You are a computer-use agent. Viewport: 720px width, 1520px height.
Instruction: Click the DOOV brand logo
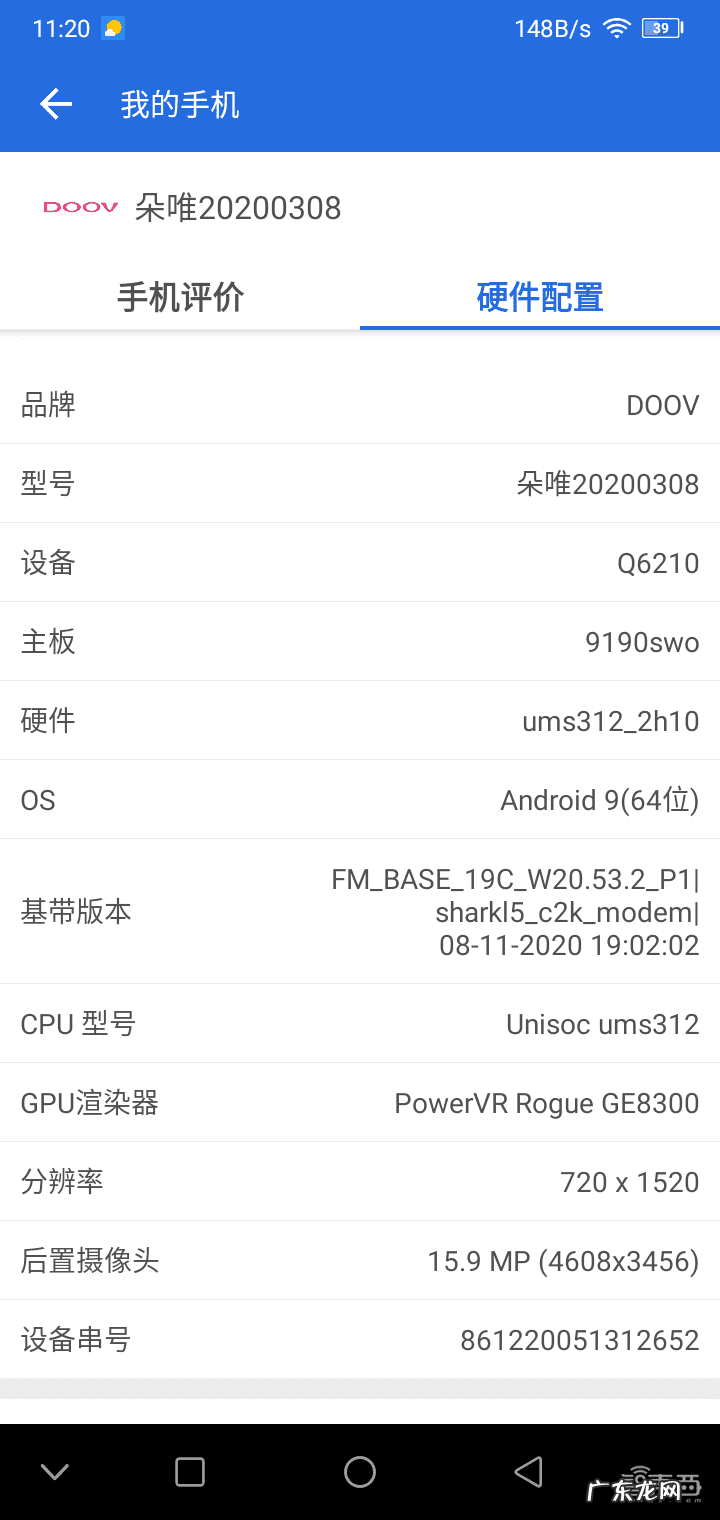[x=81, y=209]
